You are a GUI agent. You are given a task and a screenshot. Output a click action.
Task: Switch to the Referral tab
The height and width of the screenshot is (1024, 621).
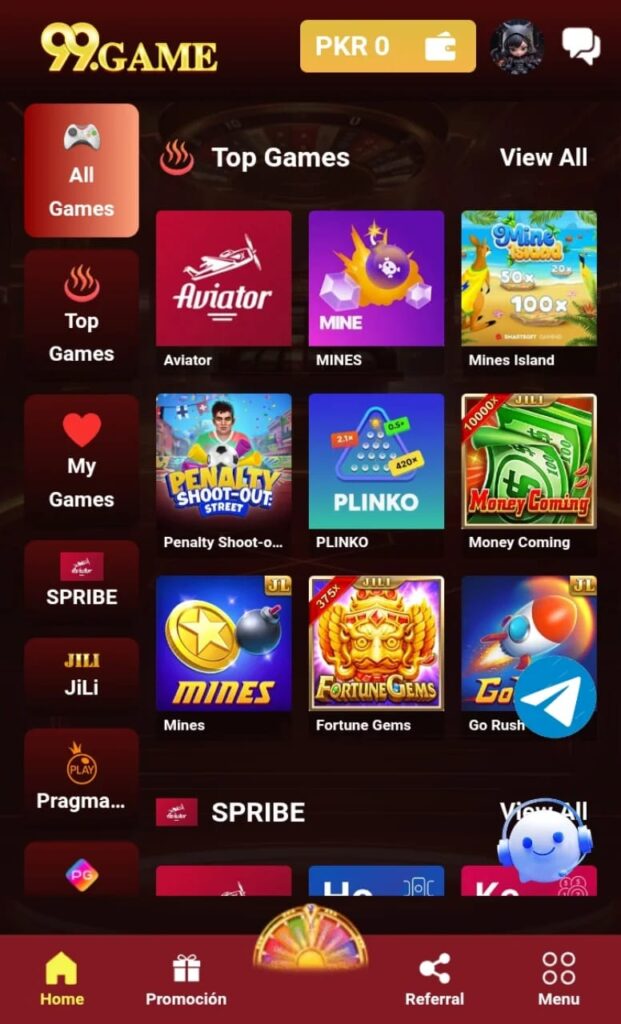(434, 979)
